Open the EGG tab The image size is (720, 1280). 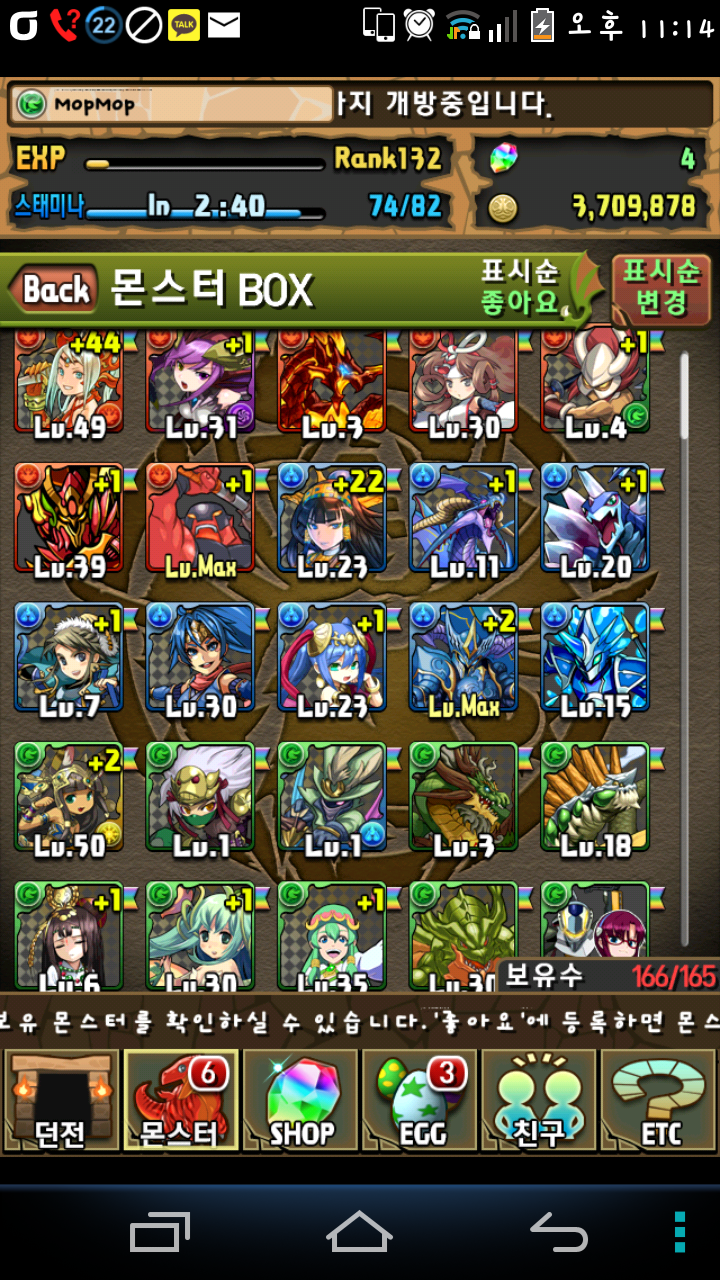420,1100
